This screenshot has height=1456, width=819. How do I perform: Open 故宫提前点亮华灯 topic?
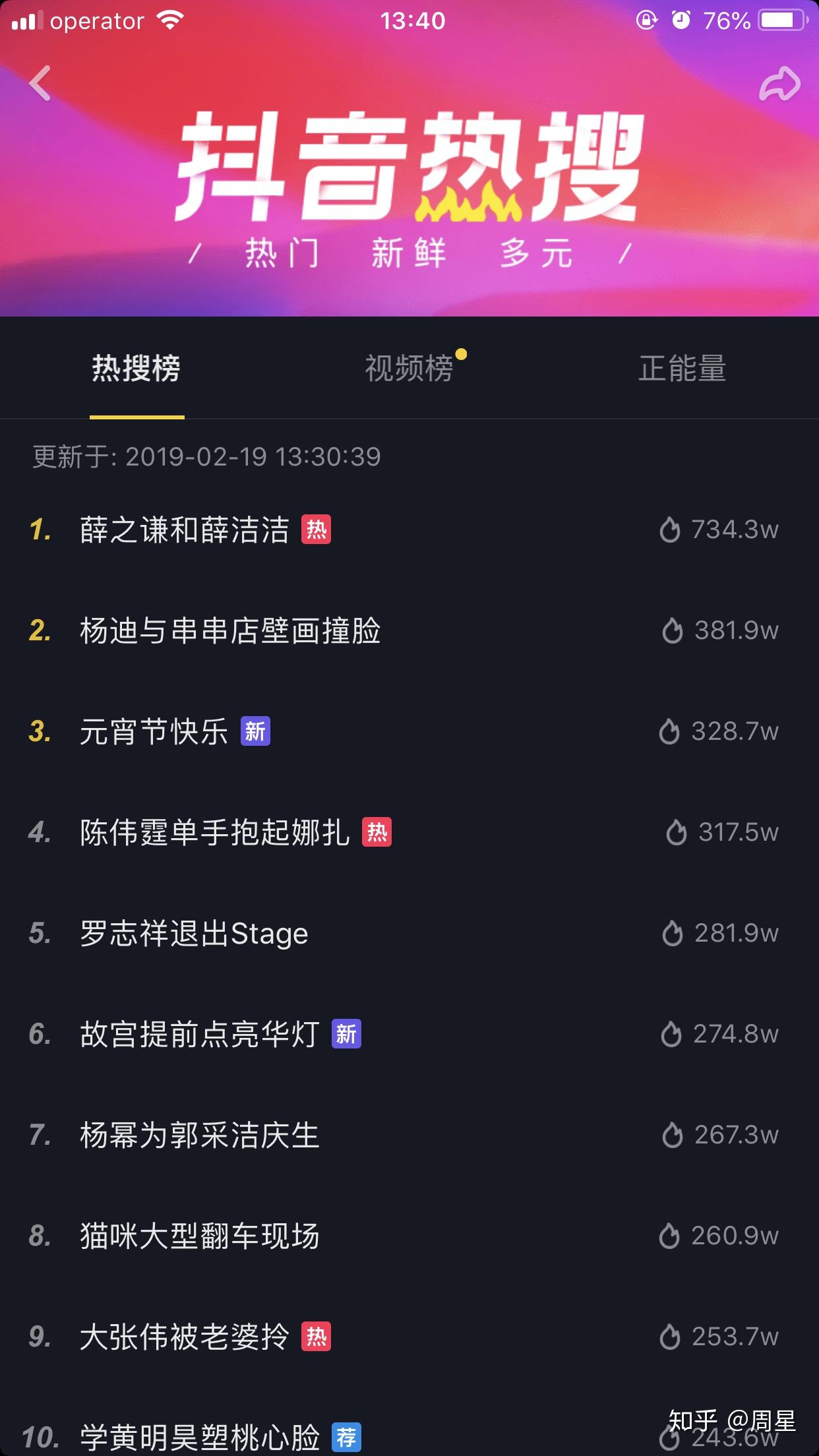[x=409, y=1034]
